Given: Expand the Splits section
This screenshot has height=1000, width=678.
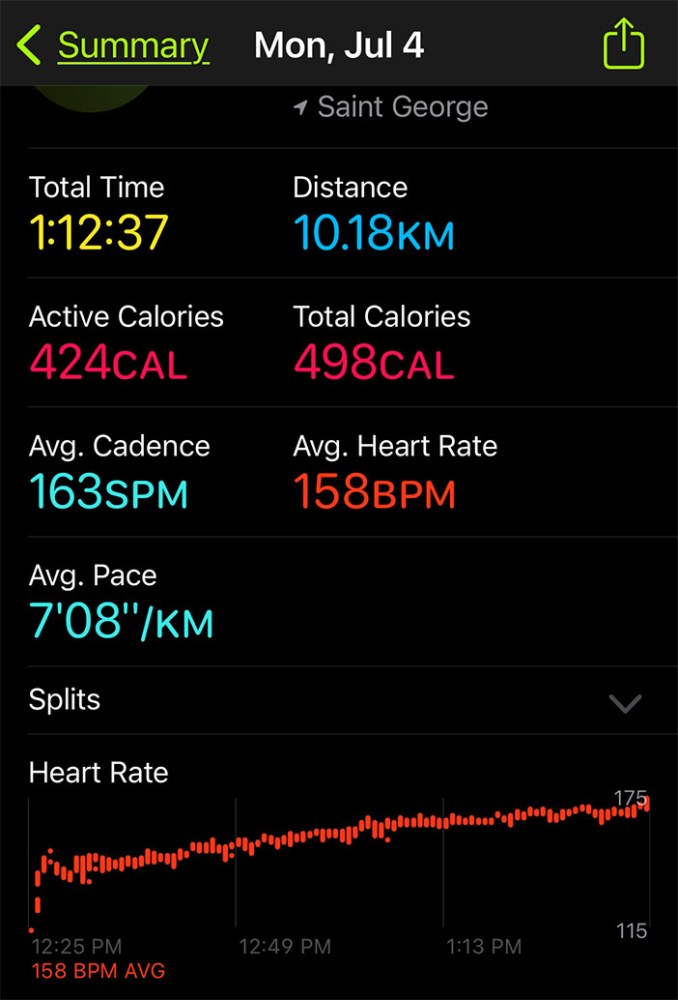Looking at the screenshot, I should click(625, 703).
